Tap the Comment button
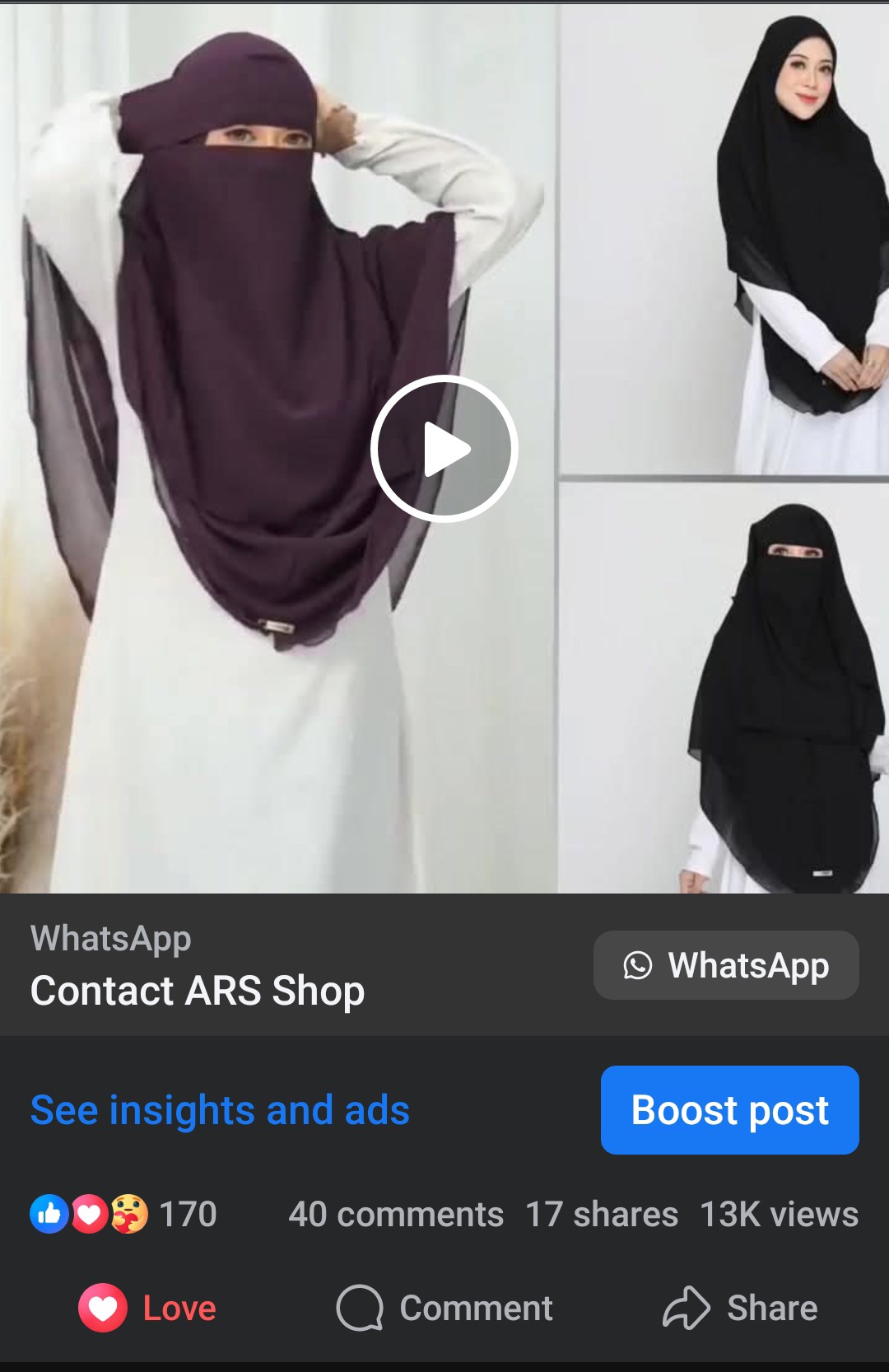The height and width of the screenshot is (1372, 889). [444, 1308]
